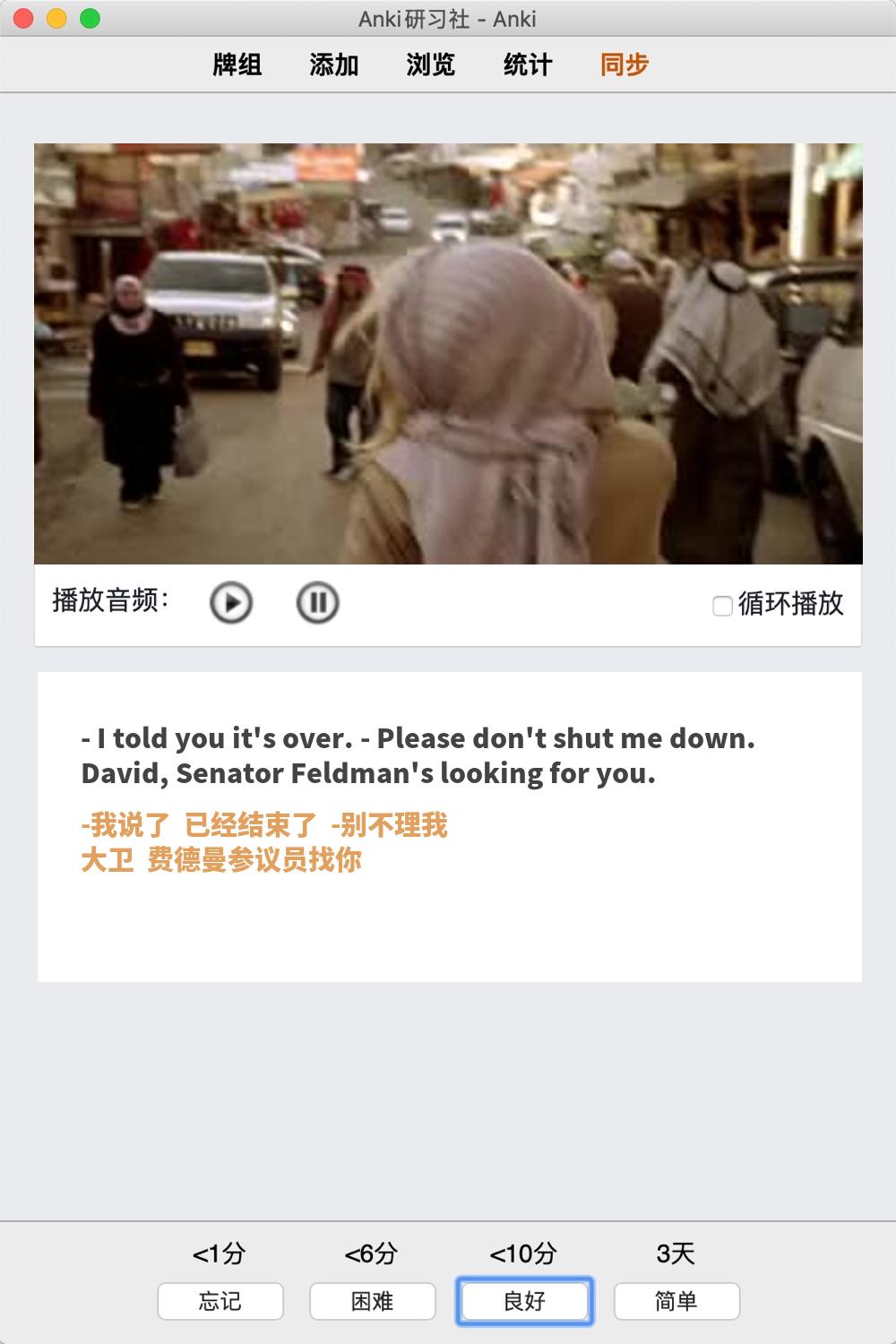This screenshot has width=896, height=1344.
Task: Rate the card as 困难
Action: tap(373, 1301)
